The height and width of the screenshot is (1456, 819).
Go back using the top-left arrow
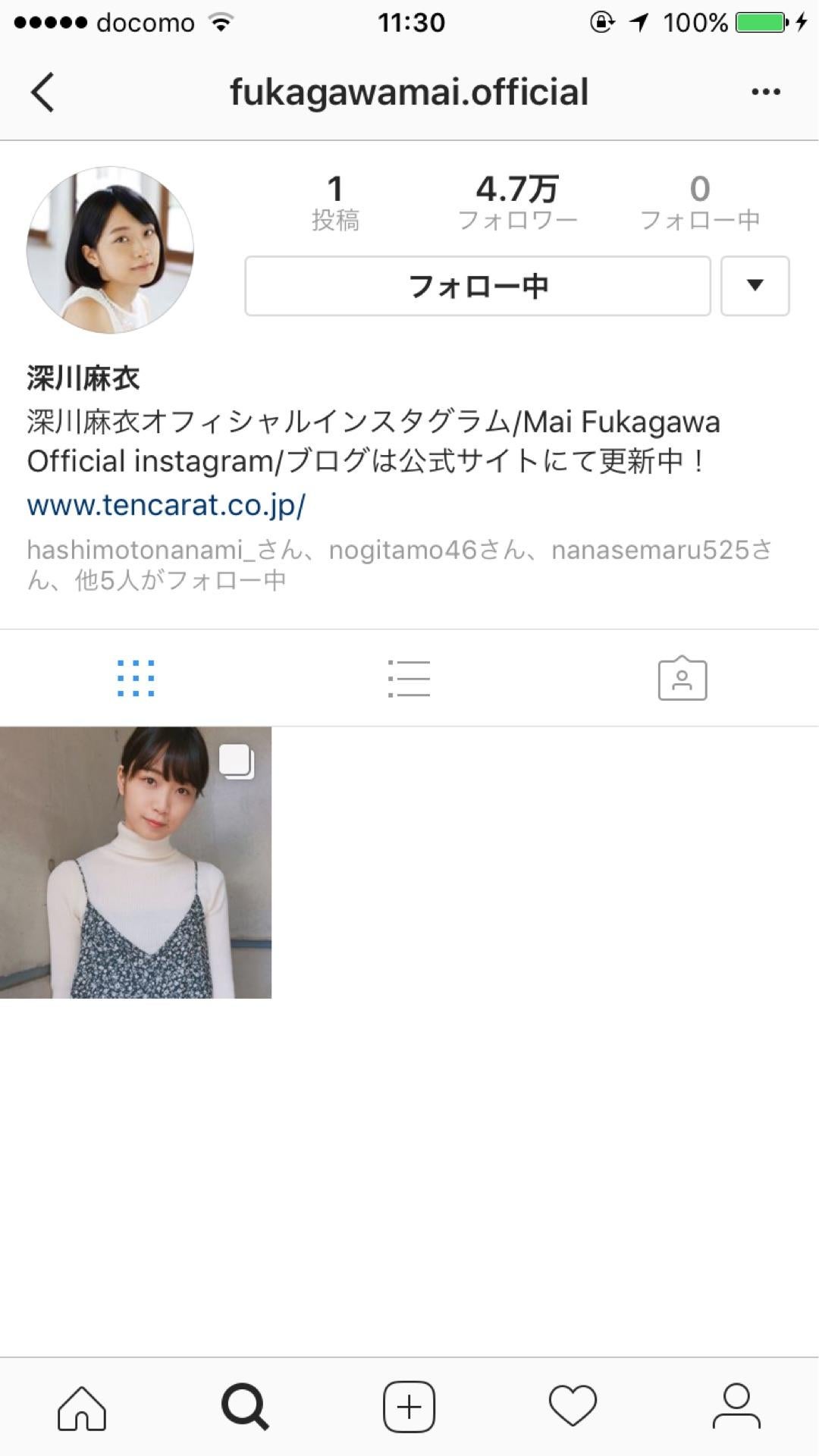[x=42, y=93]
